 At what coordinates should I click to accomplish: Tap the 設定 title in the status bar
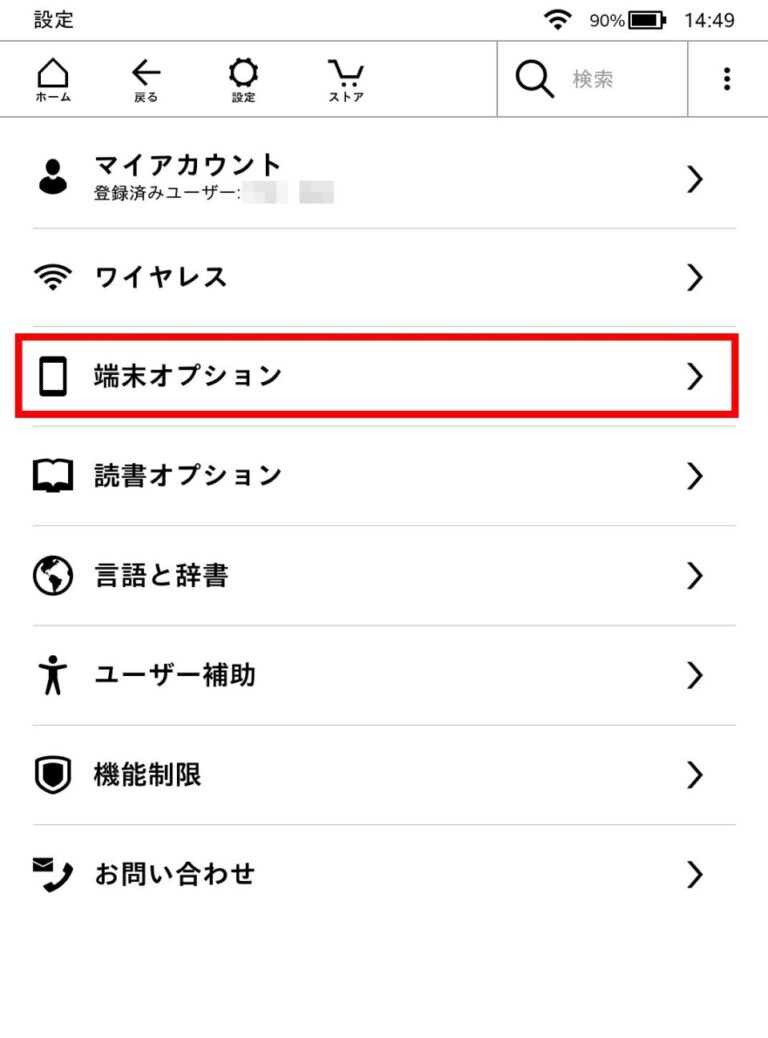(x=53, y=20)
